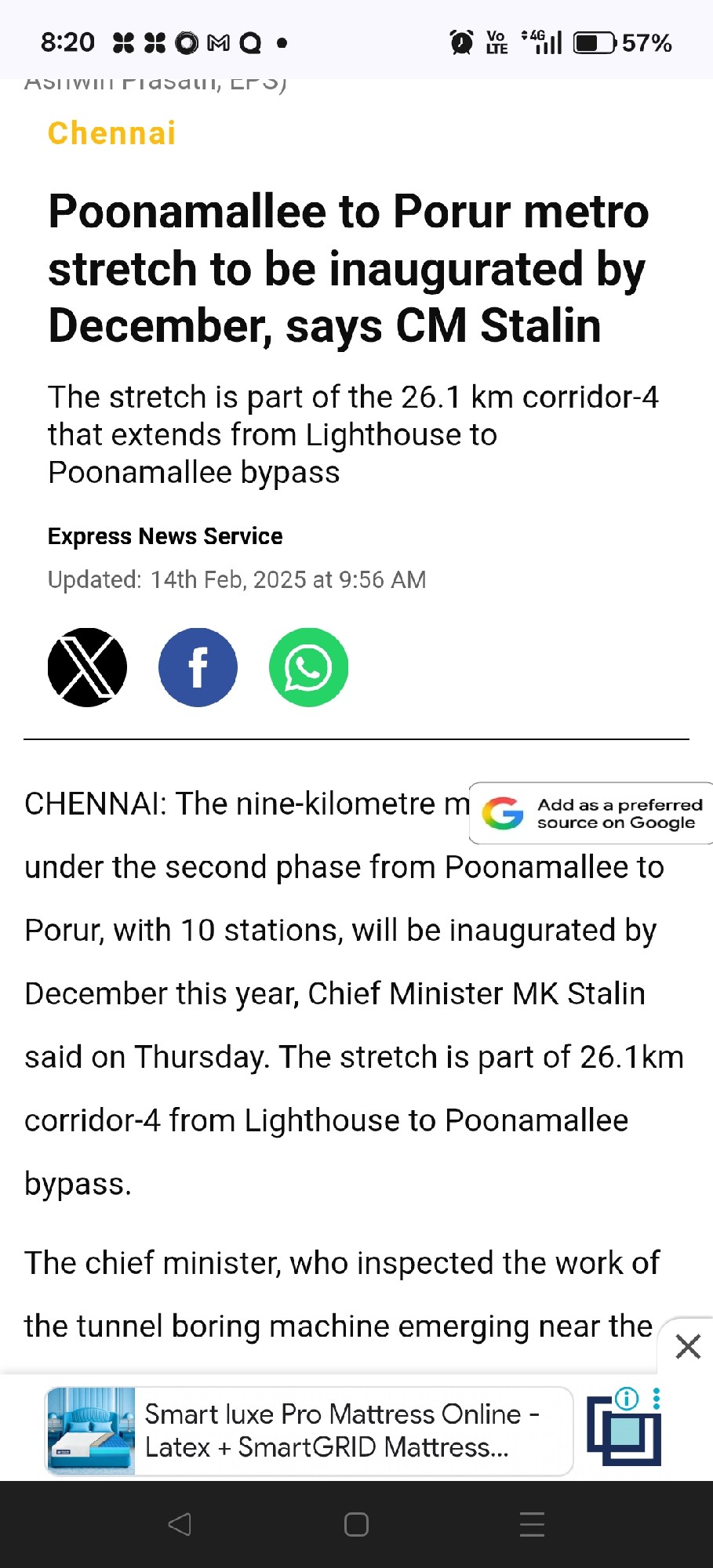The width and height of the screenshot is (713, 1568).
Task: Share the article on X
Action: coord(87,667)
